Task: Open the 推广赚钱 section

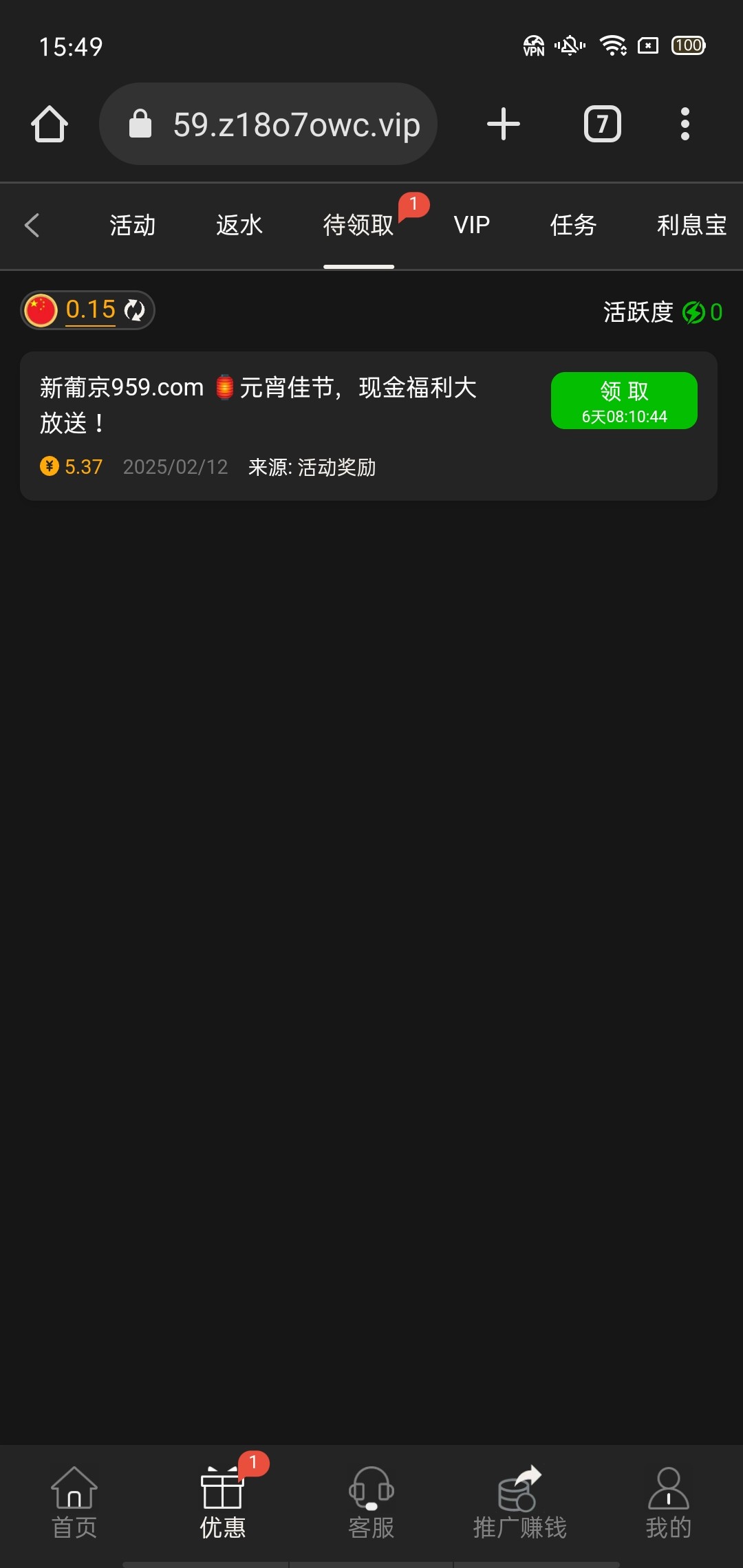Action: [520, 1503]
